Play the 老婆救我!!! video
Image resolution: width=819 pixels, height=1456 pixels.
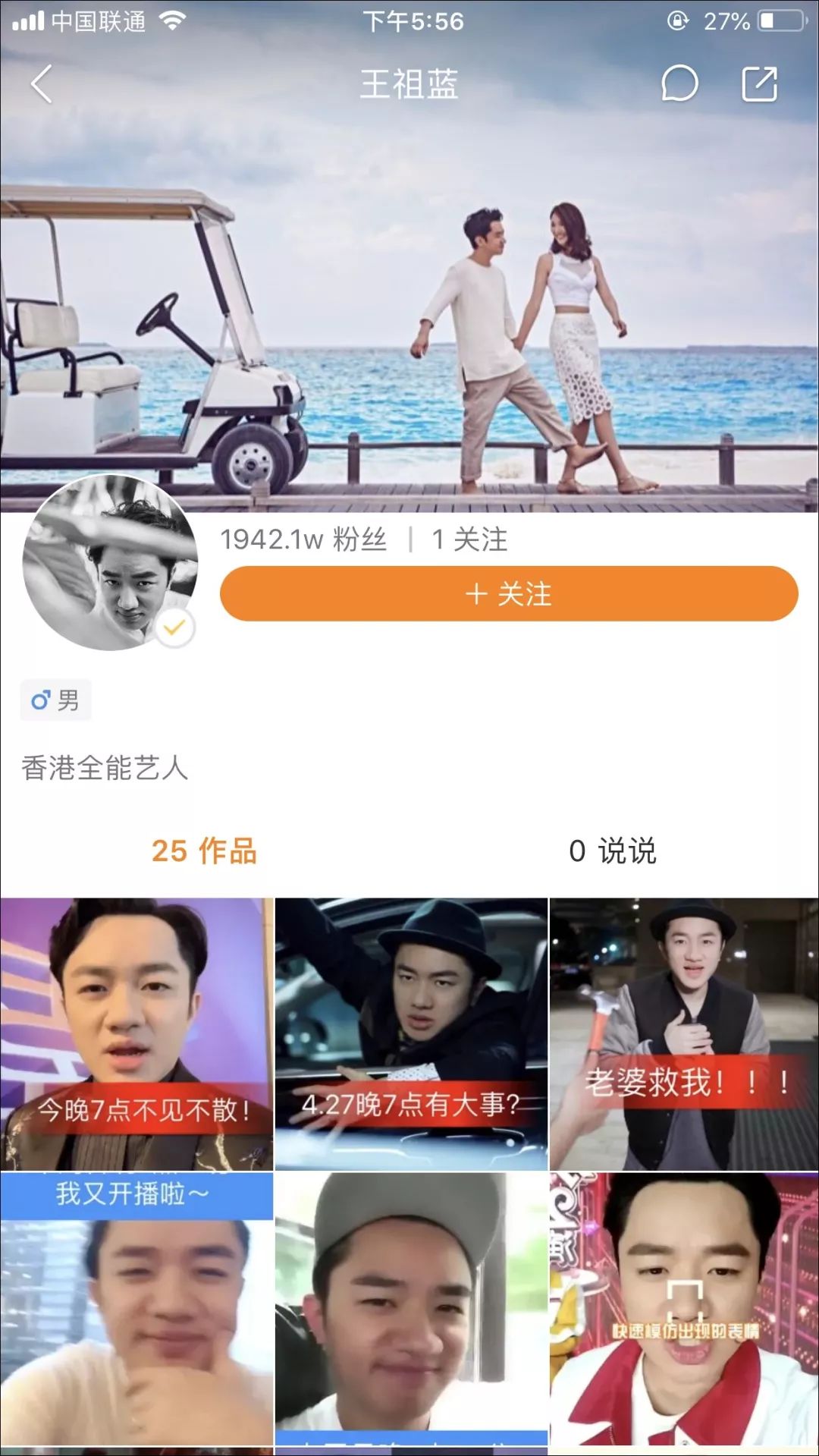click(x=683, y=1033)
